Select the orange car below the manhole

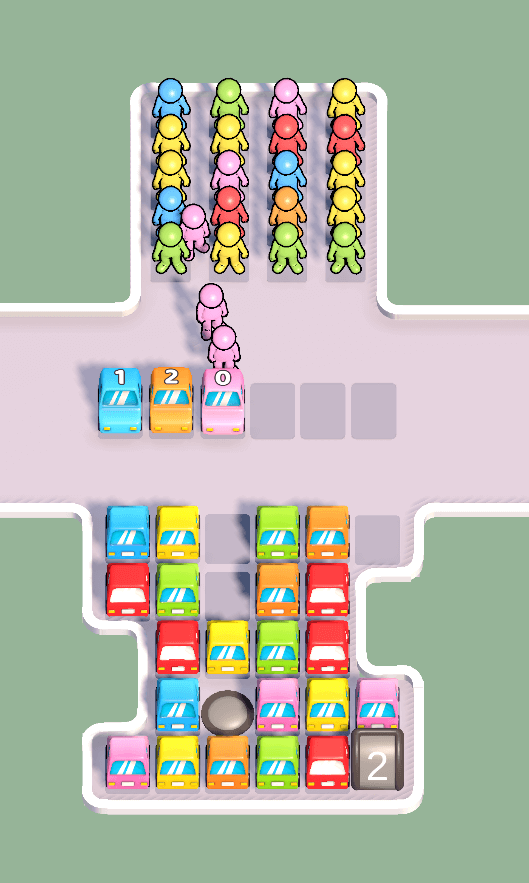click(228, 762)
